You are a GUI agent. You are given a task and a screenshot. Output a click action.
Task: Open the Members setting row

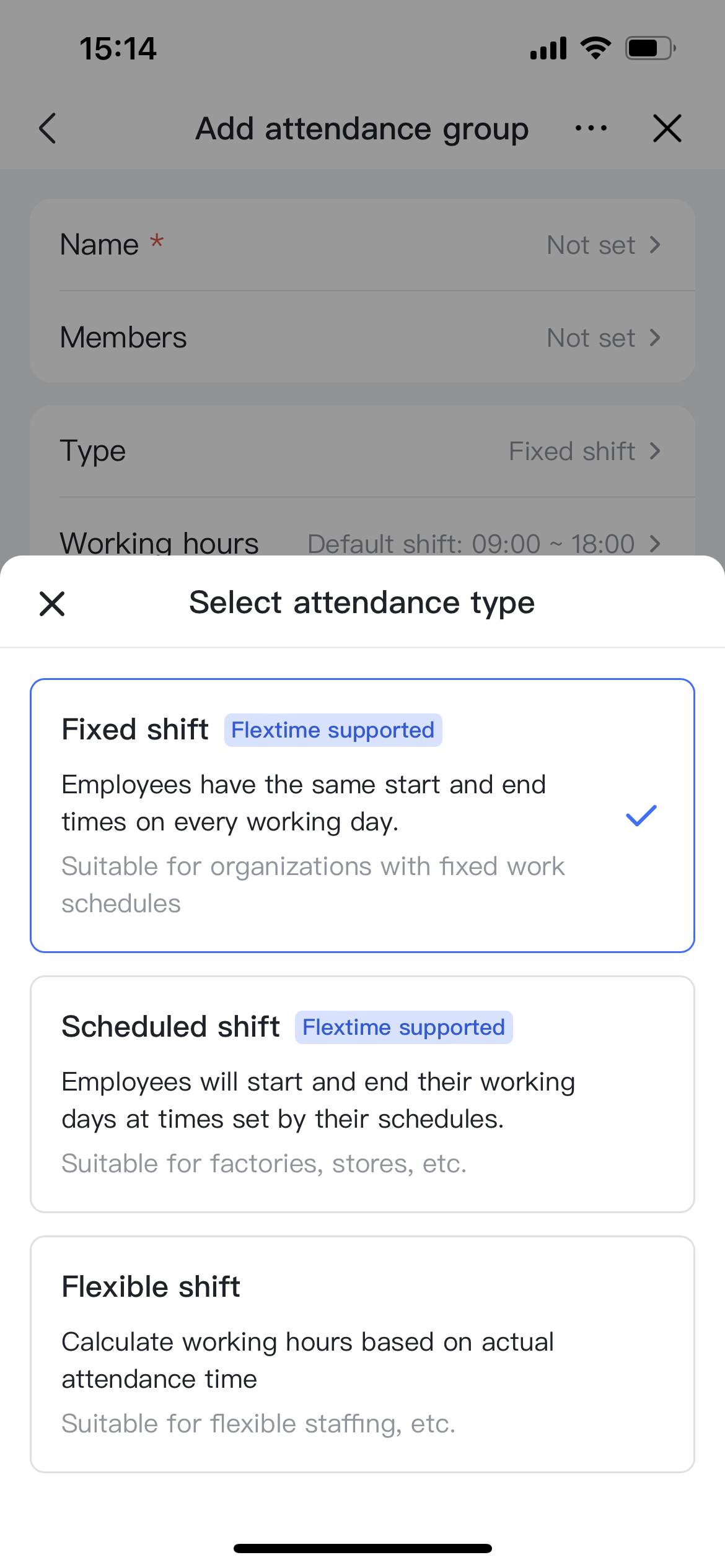point(362,338)
